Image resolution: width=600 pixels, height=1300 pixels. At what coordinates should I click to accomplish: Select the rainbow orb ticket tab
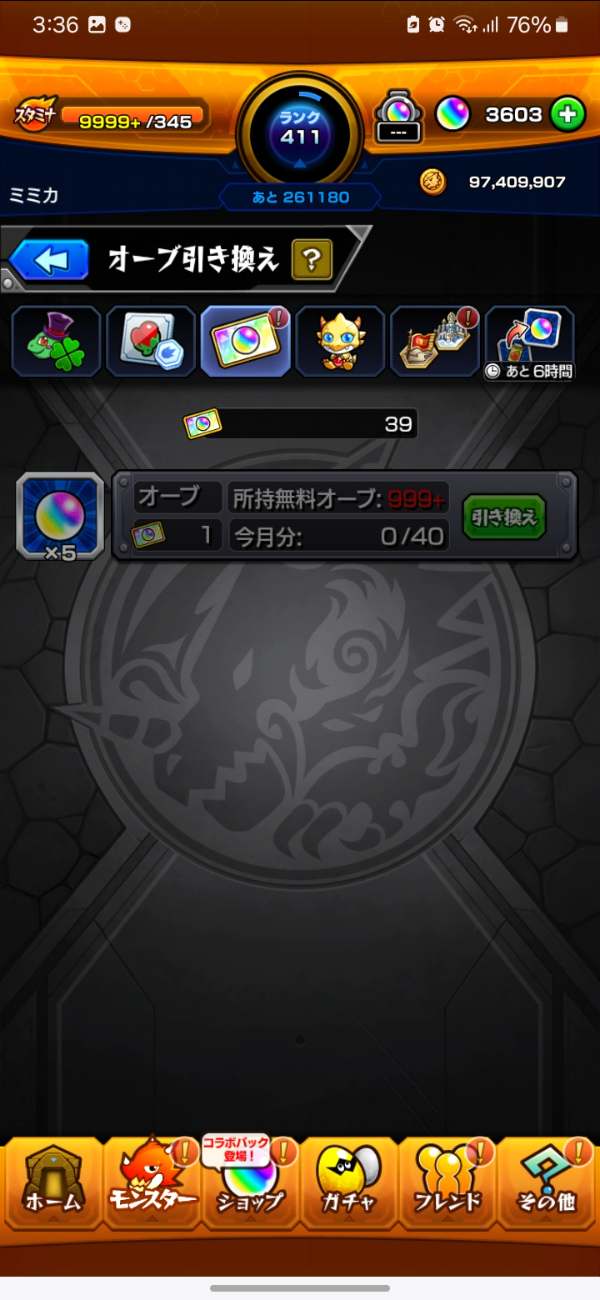pos(246,342)
